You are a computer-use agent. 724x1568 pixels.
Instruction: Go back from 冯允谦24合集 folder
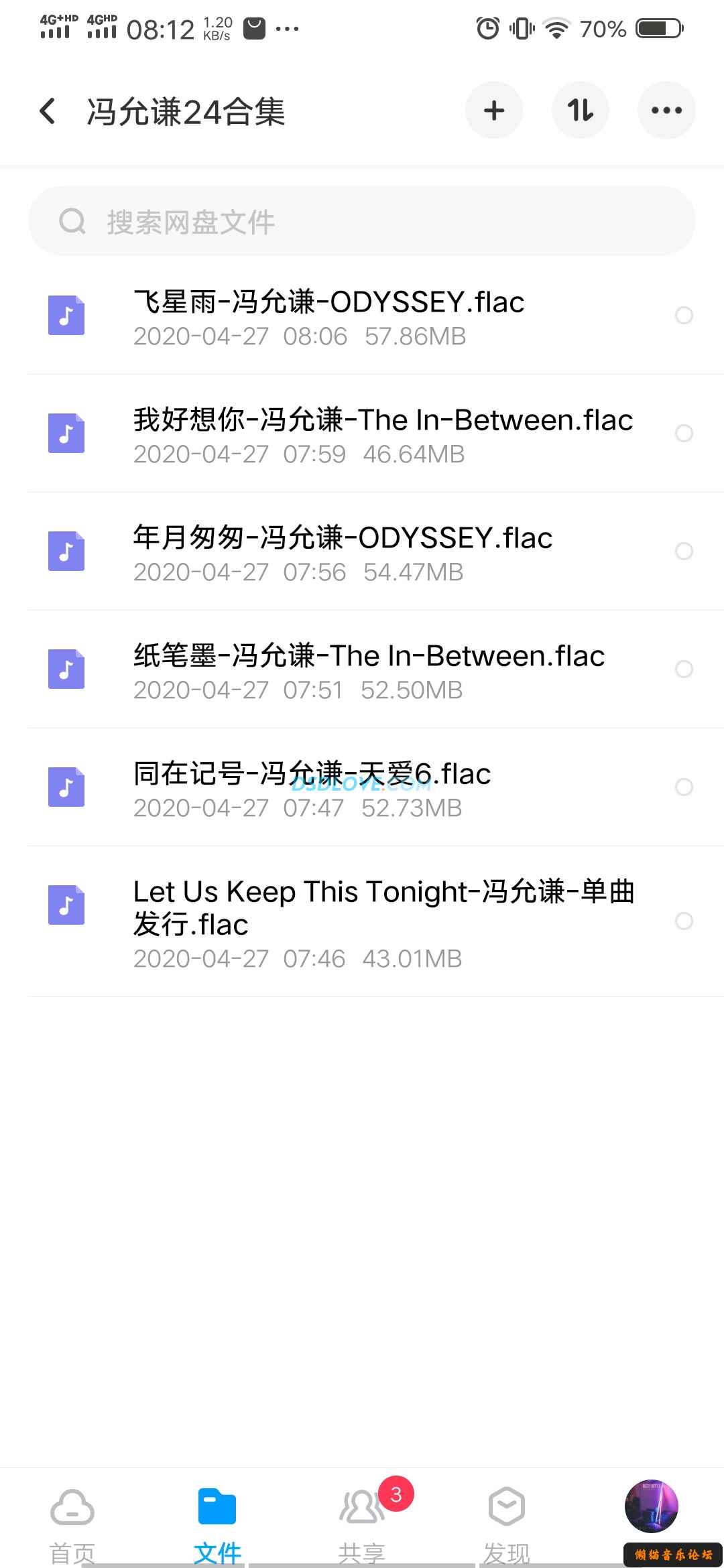pos(47,111)
